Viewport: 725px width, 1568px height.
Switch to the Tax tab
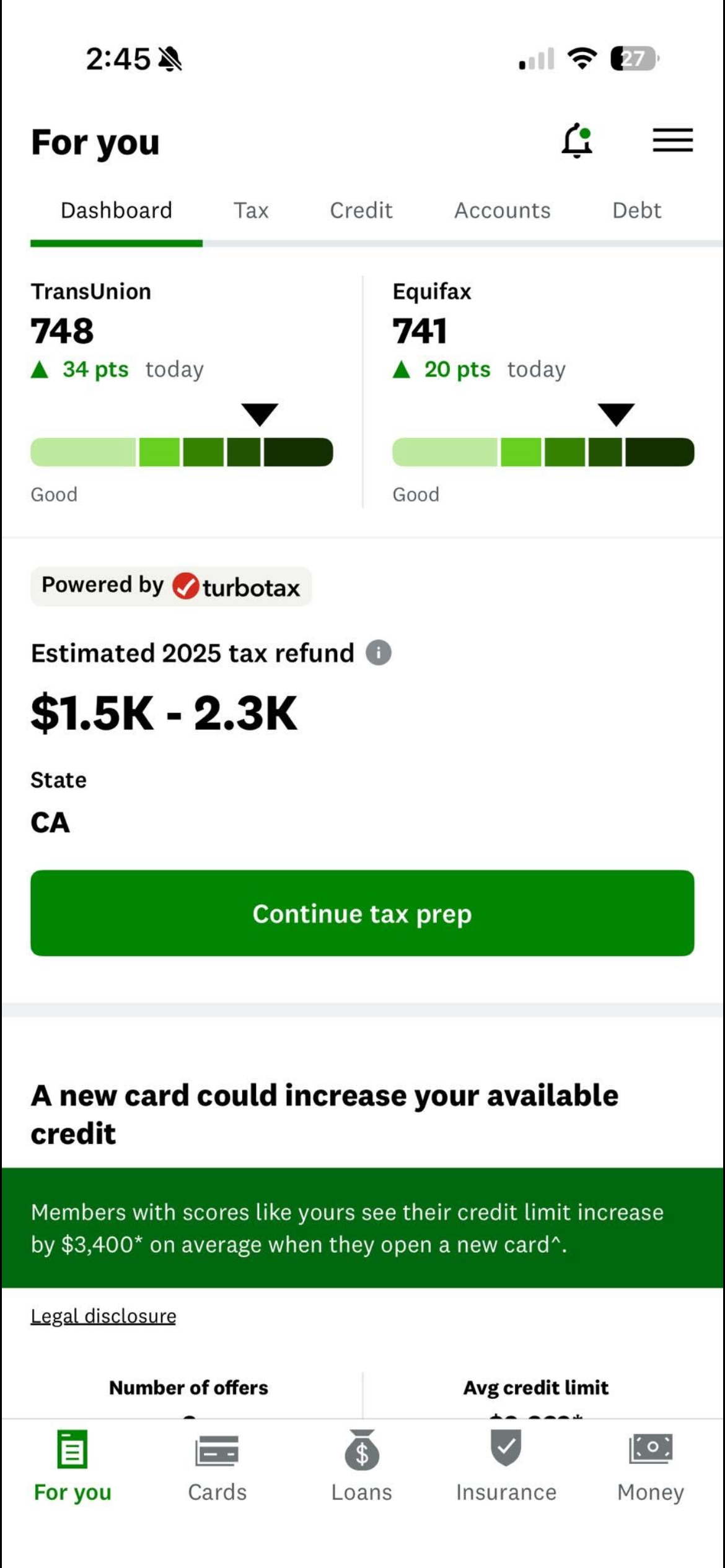point(251,211)
